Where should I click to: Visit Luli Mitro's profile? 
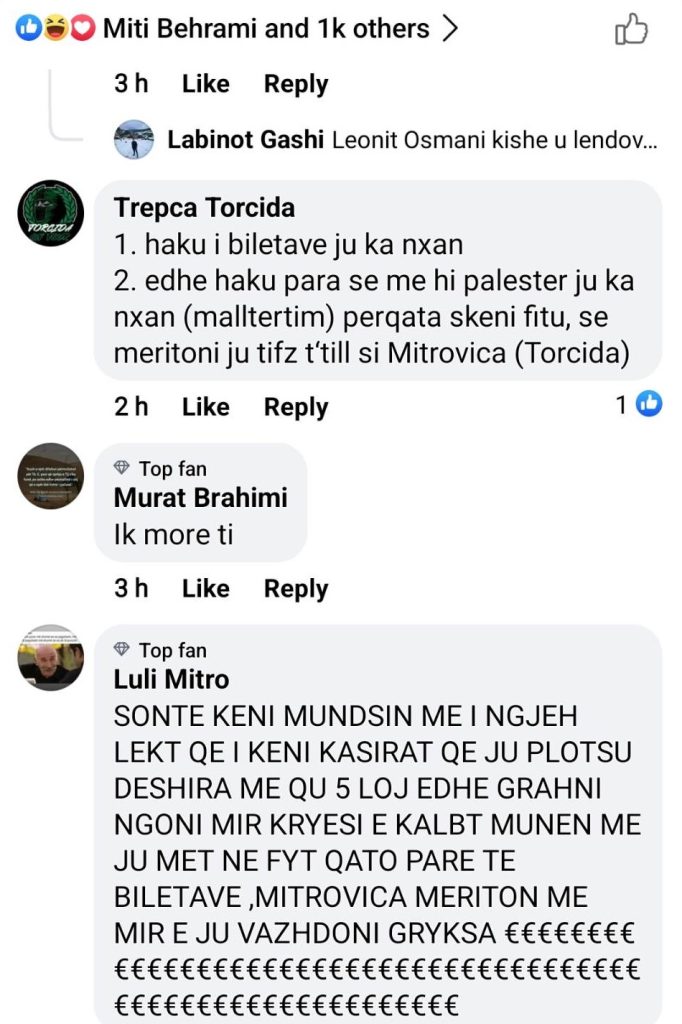[x=171, y=679]
